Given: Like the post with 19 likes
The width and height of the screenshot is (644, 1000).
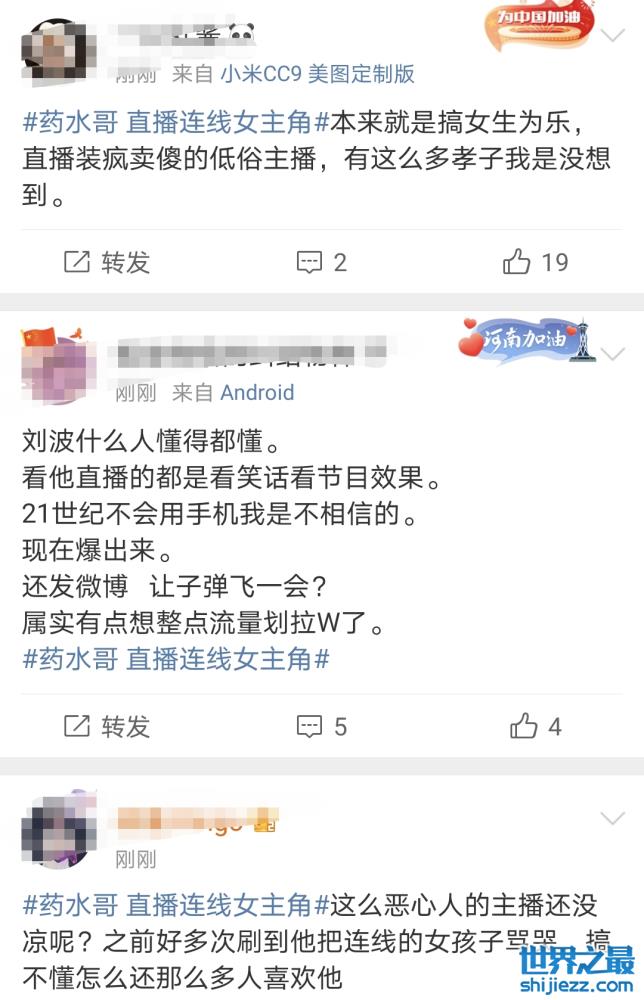Looking at the screenshot, I should (535, 262).
